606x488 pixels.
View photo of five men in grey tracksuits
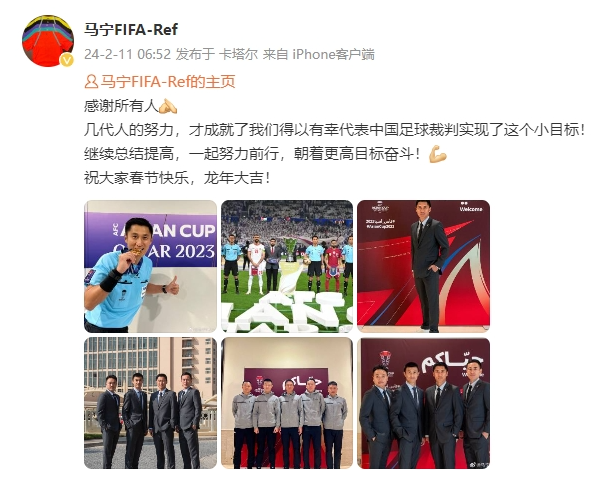(x=286, y=402)
